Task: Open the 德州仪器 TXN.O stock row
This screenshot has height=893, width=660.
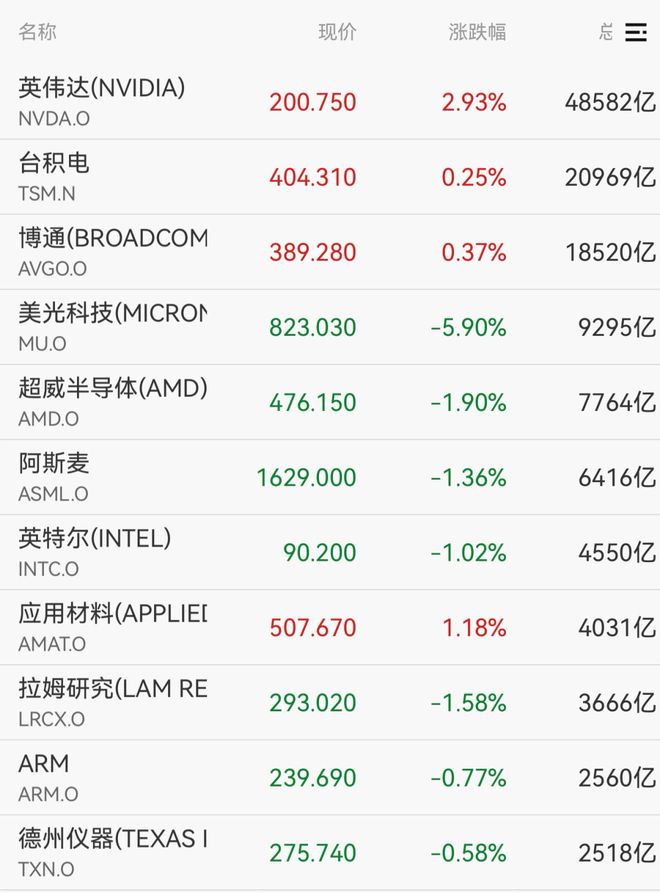Action: [x=330, y=853]
